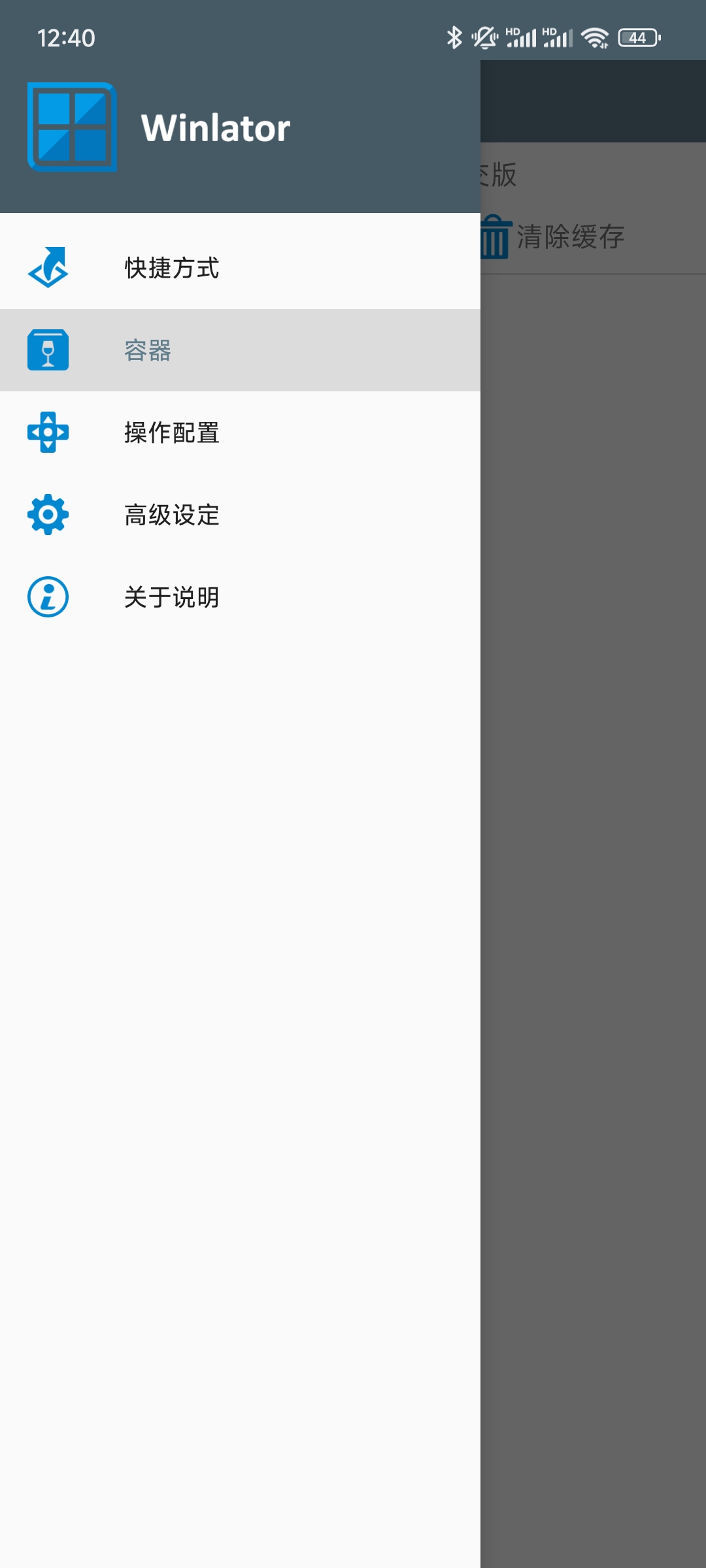Image resolution: width=706 pixels, height=1568 pixels.
Task: Select the 容器 containers drawer item
Action: 148,350
